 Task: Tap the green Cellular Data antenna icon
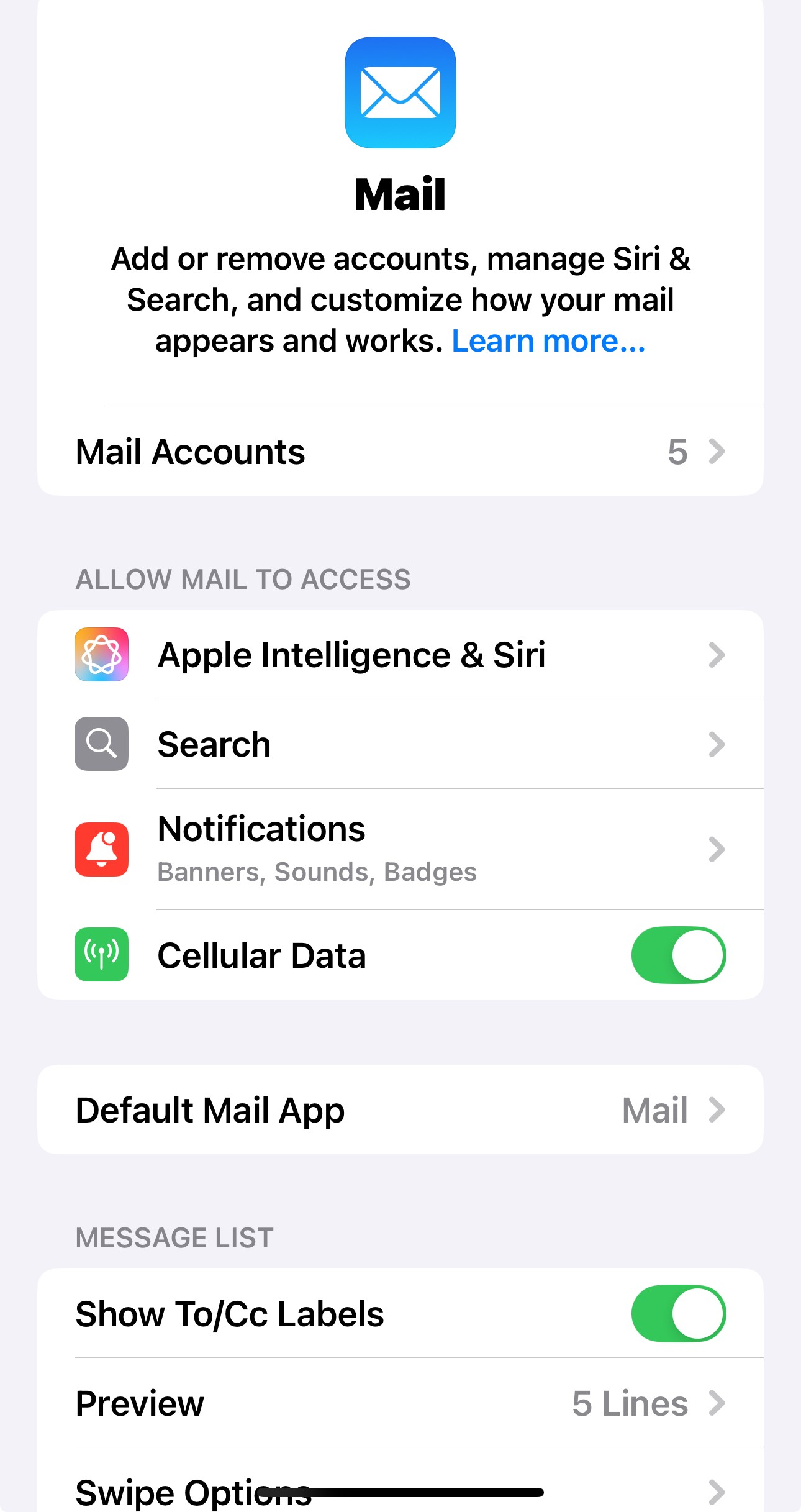[x=101, y=955]
